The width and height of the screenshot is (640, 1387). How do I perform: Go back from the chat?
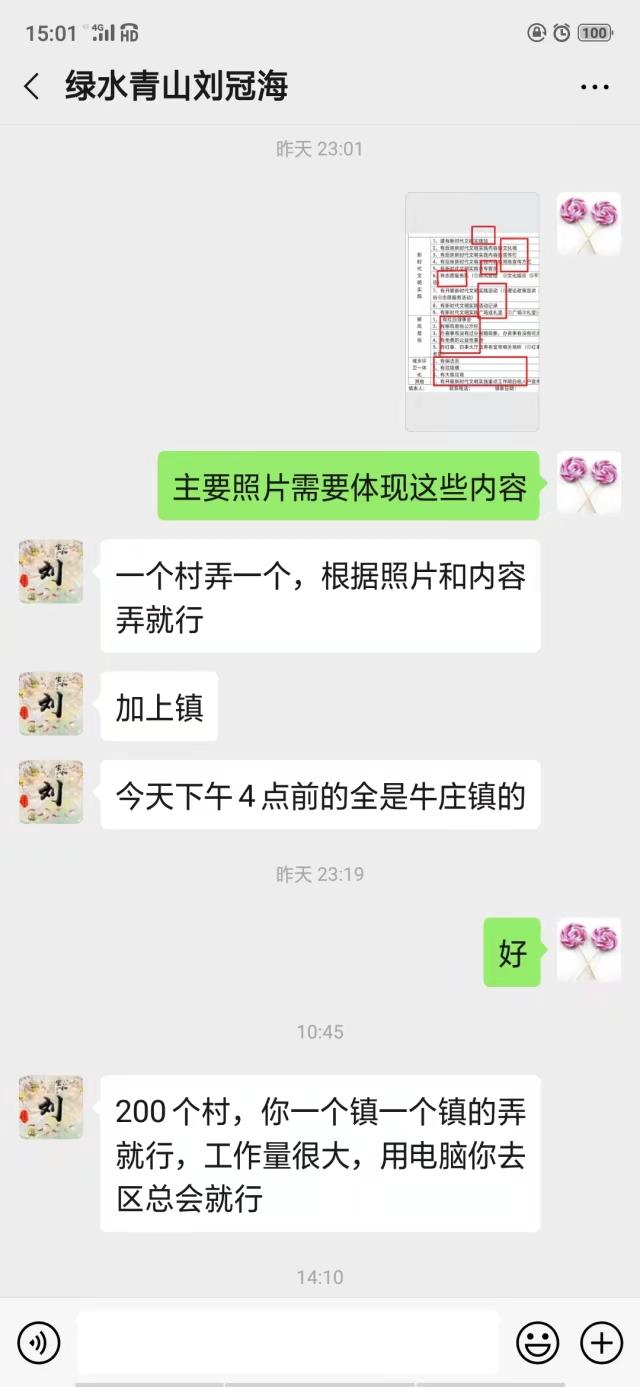tap(32, 87)
